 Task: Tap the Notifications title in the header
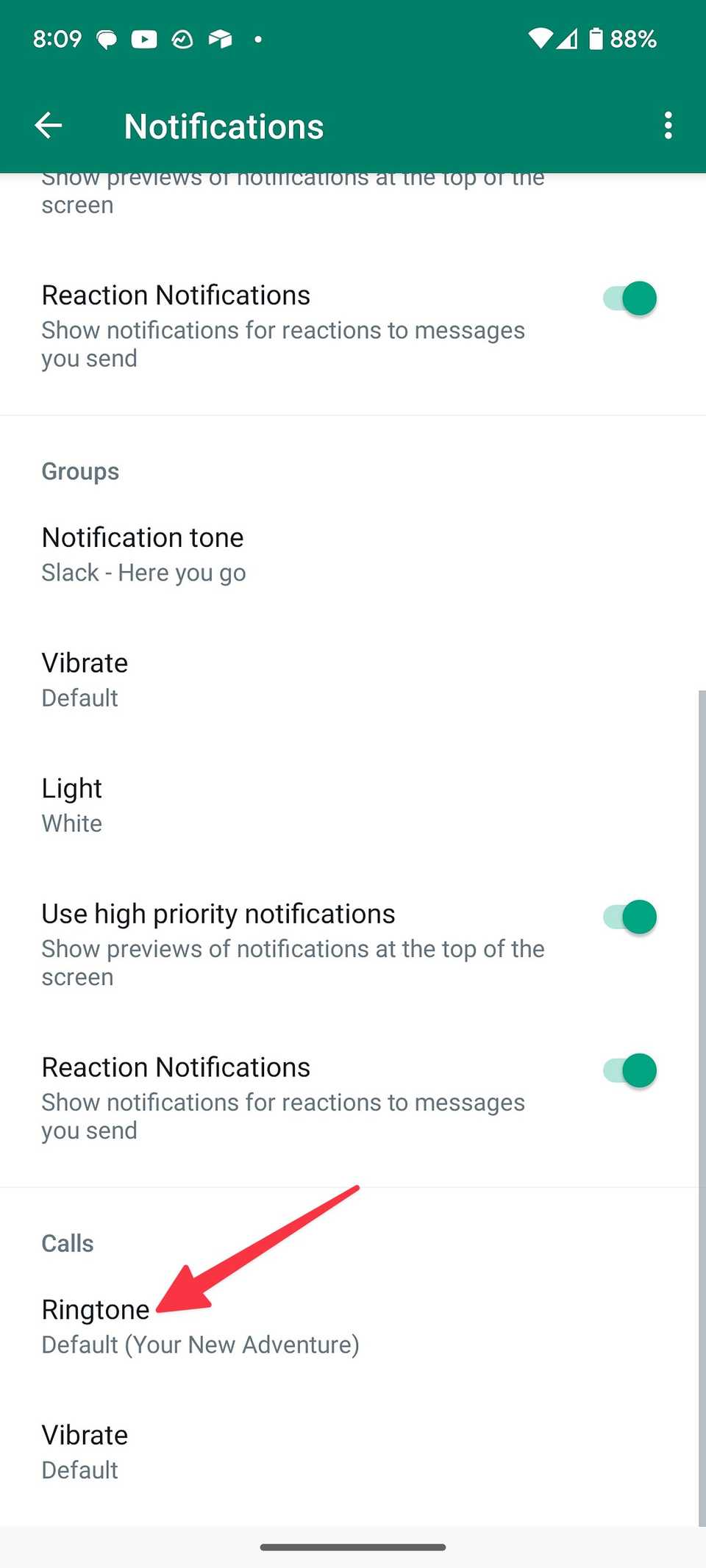click(224, 126)
